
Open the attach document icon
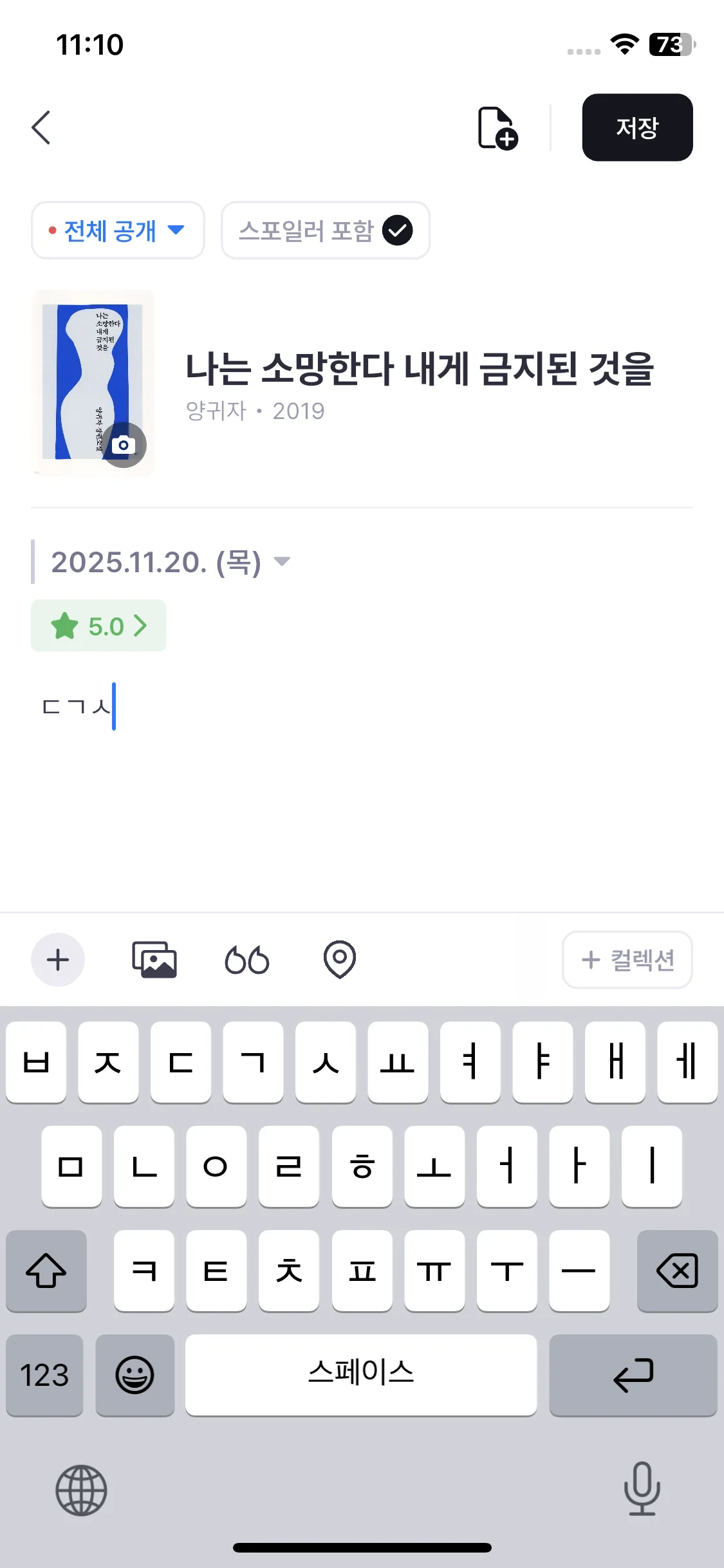click(x=498, y=127)
